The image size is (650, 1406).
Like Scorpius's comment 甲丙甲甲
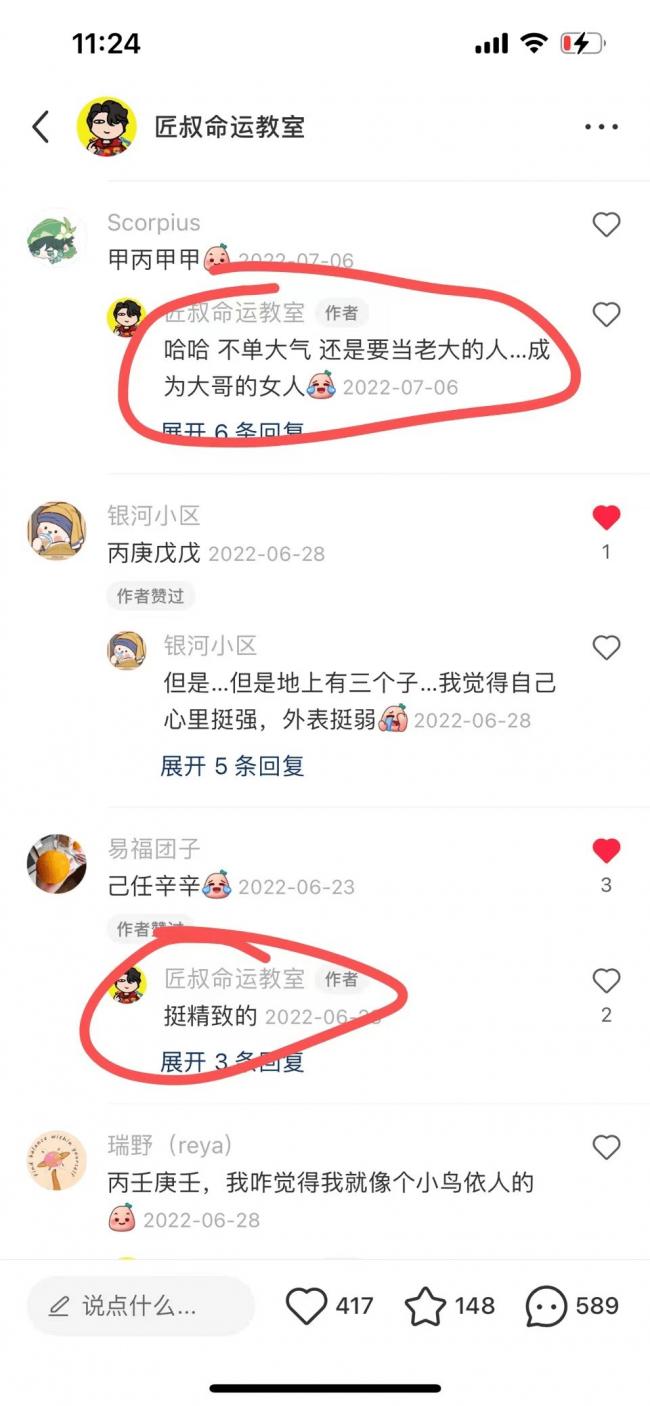coord(607,225)
